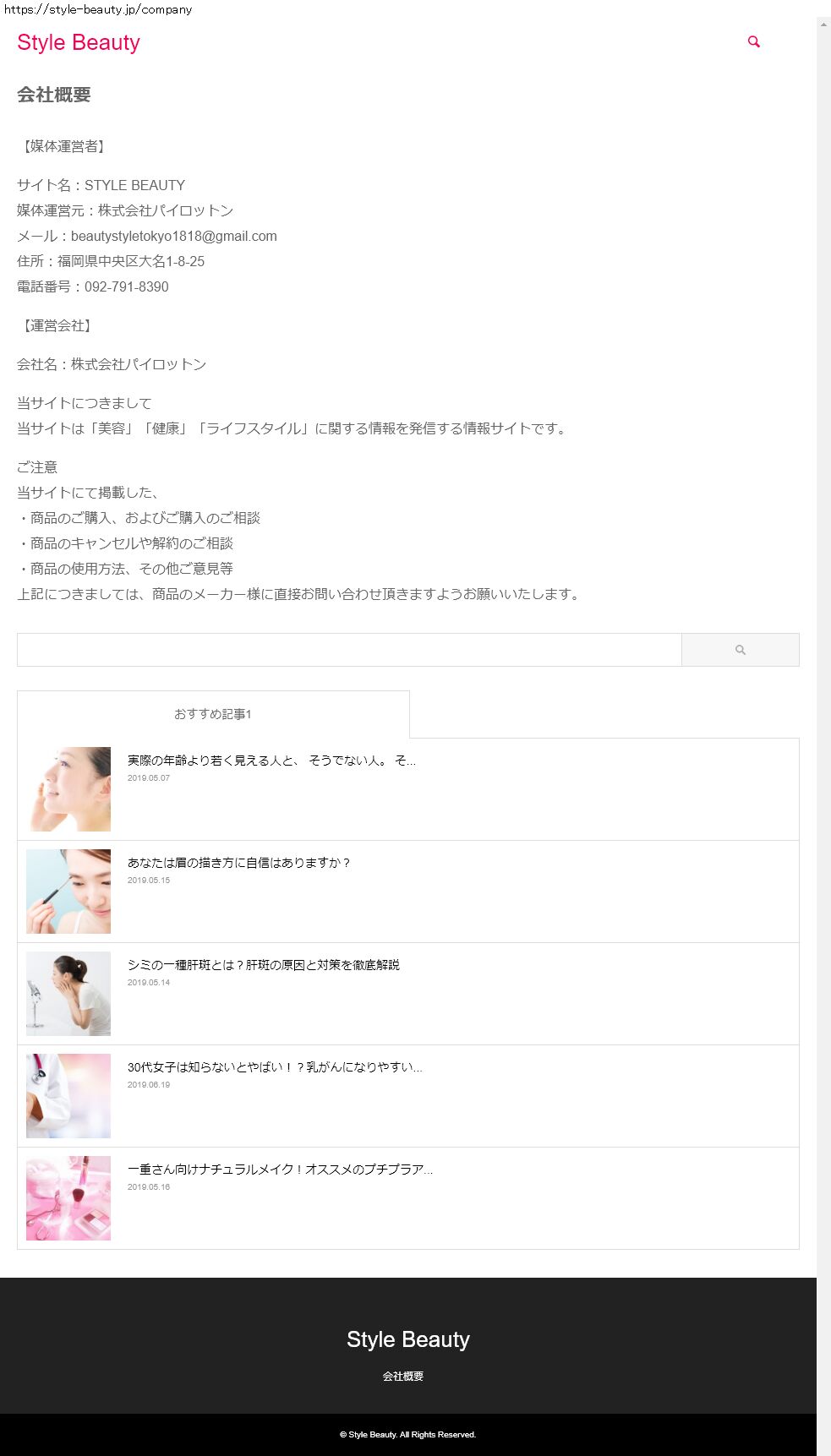
Task: Tap the footer Style Beauty title
Action: click(407, 1339)
